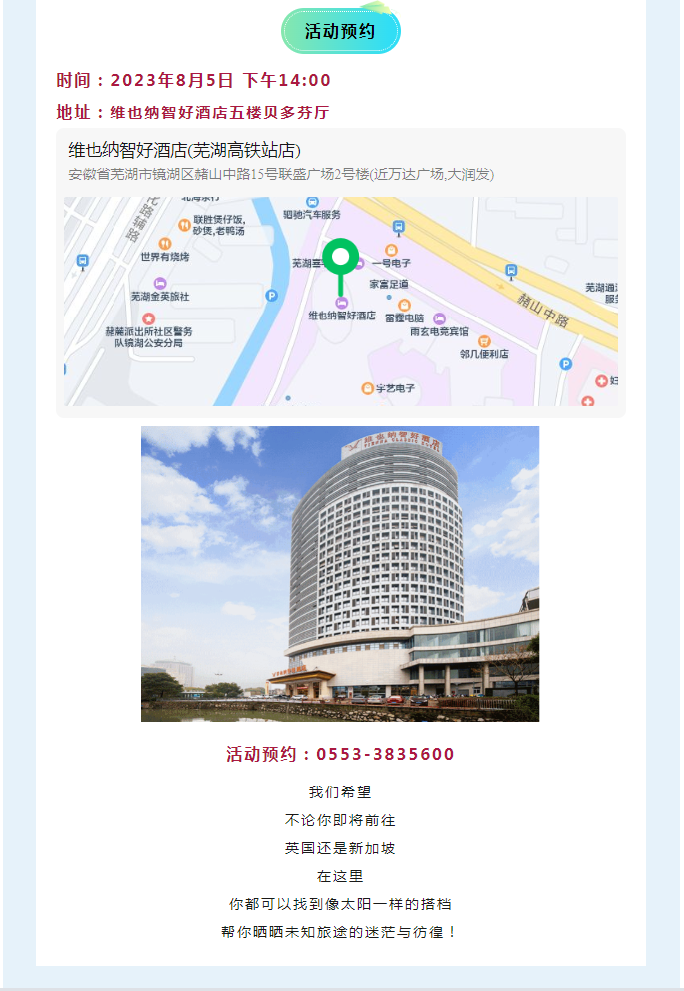Open the 维也纳智好酒店 location map card

click(x=340, y=272)
